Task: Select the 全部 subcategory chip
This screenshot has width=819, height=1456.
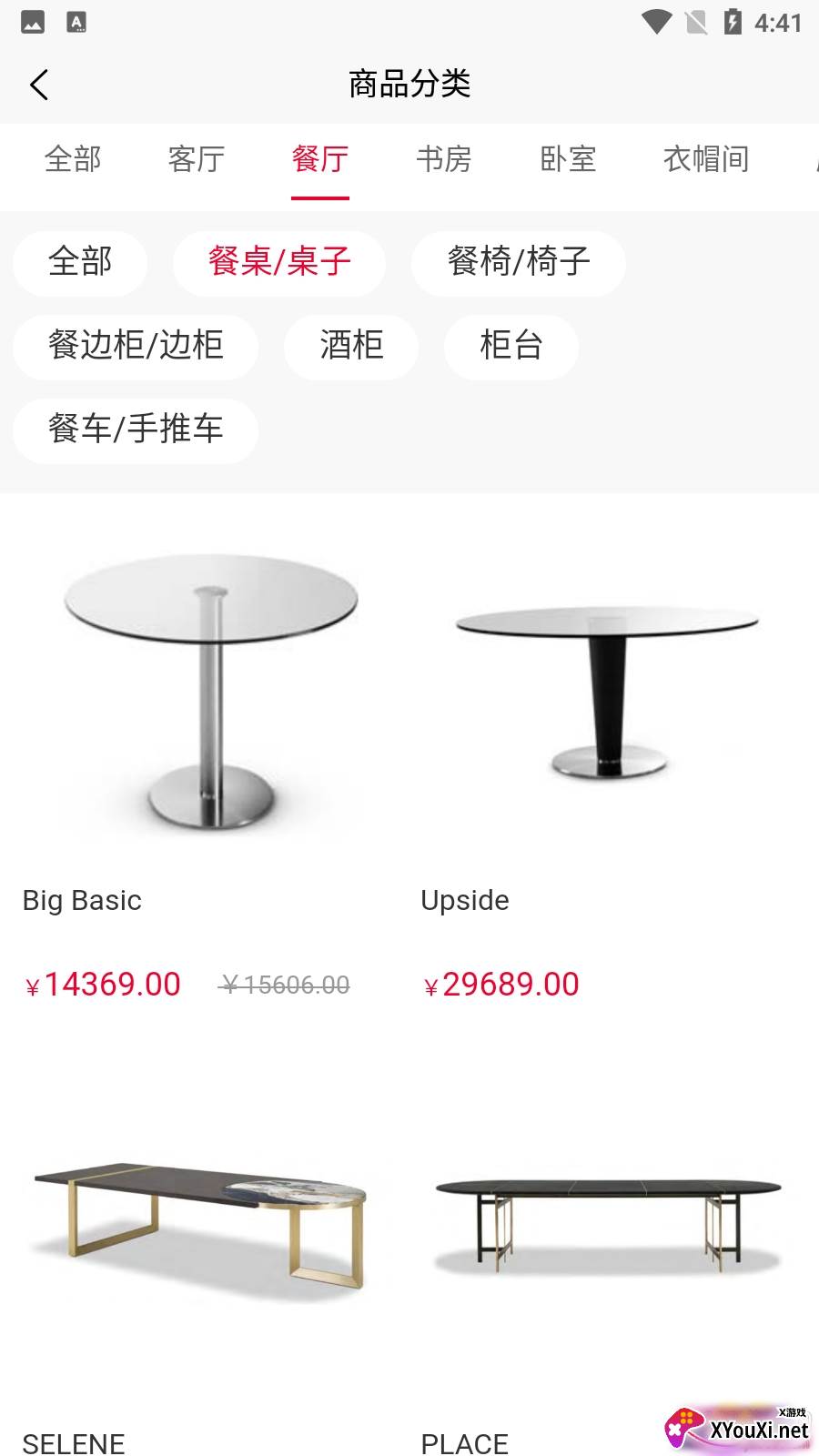Action: pos(80,263)
